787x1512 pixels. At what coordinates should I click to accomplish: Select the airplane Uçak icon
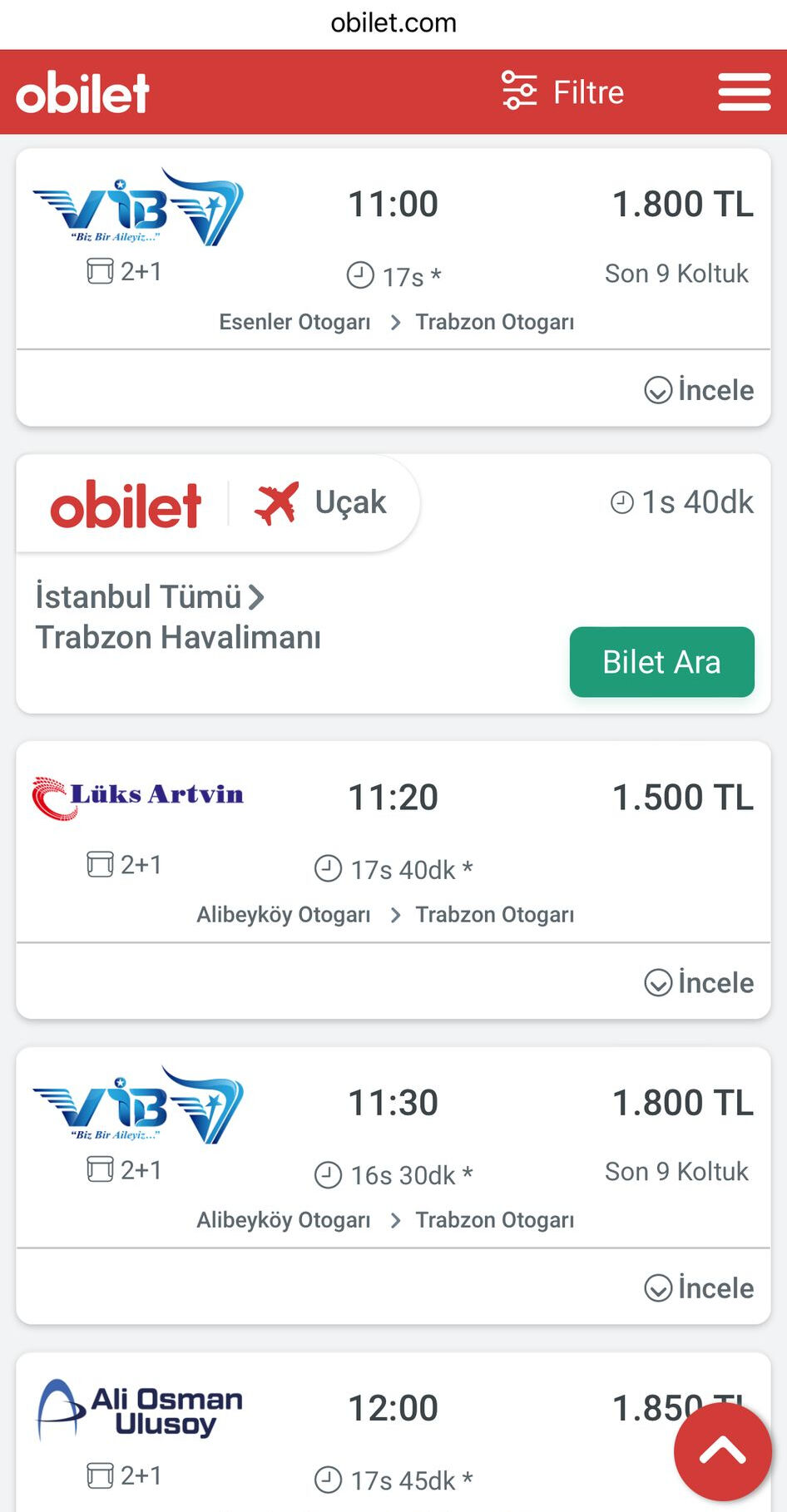pyautogui.click(x=277, y=502)
